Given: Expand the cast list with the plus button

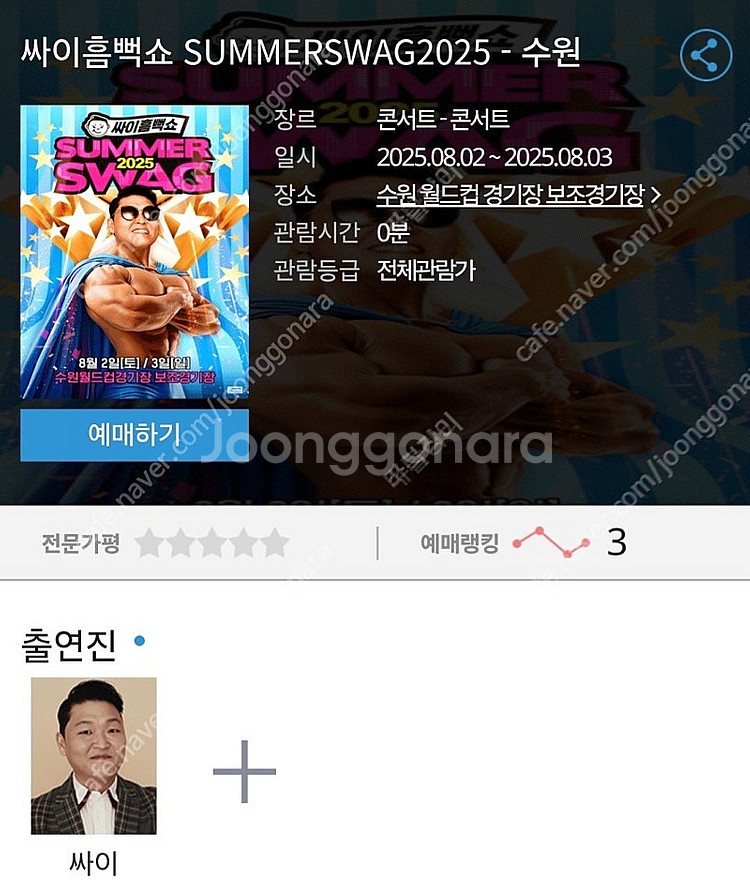Looking at the screenshot, I should click(245, 771).
